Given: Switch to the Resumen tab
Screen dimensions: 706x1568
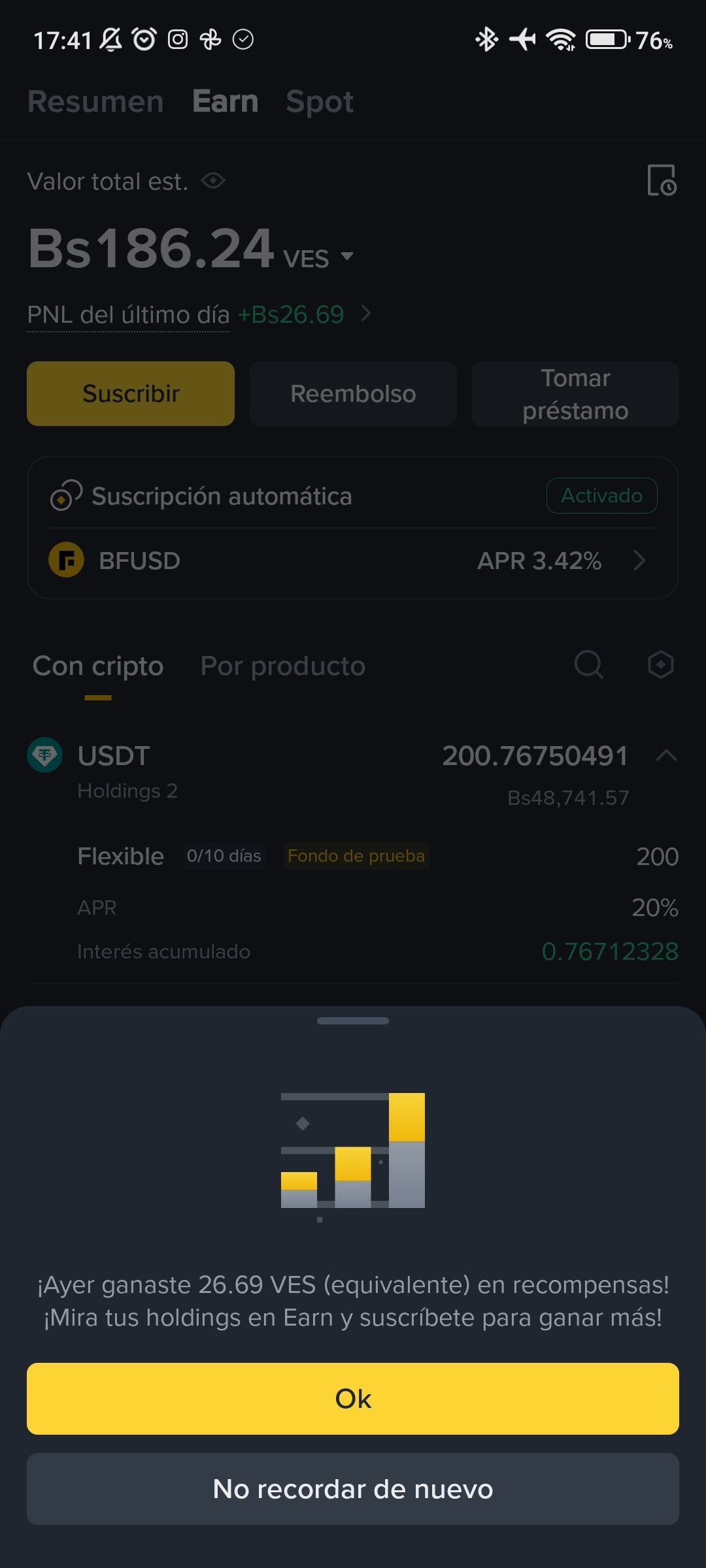Looking at the screenshot, I should (x=95, y=102).
